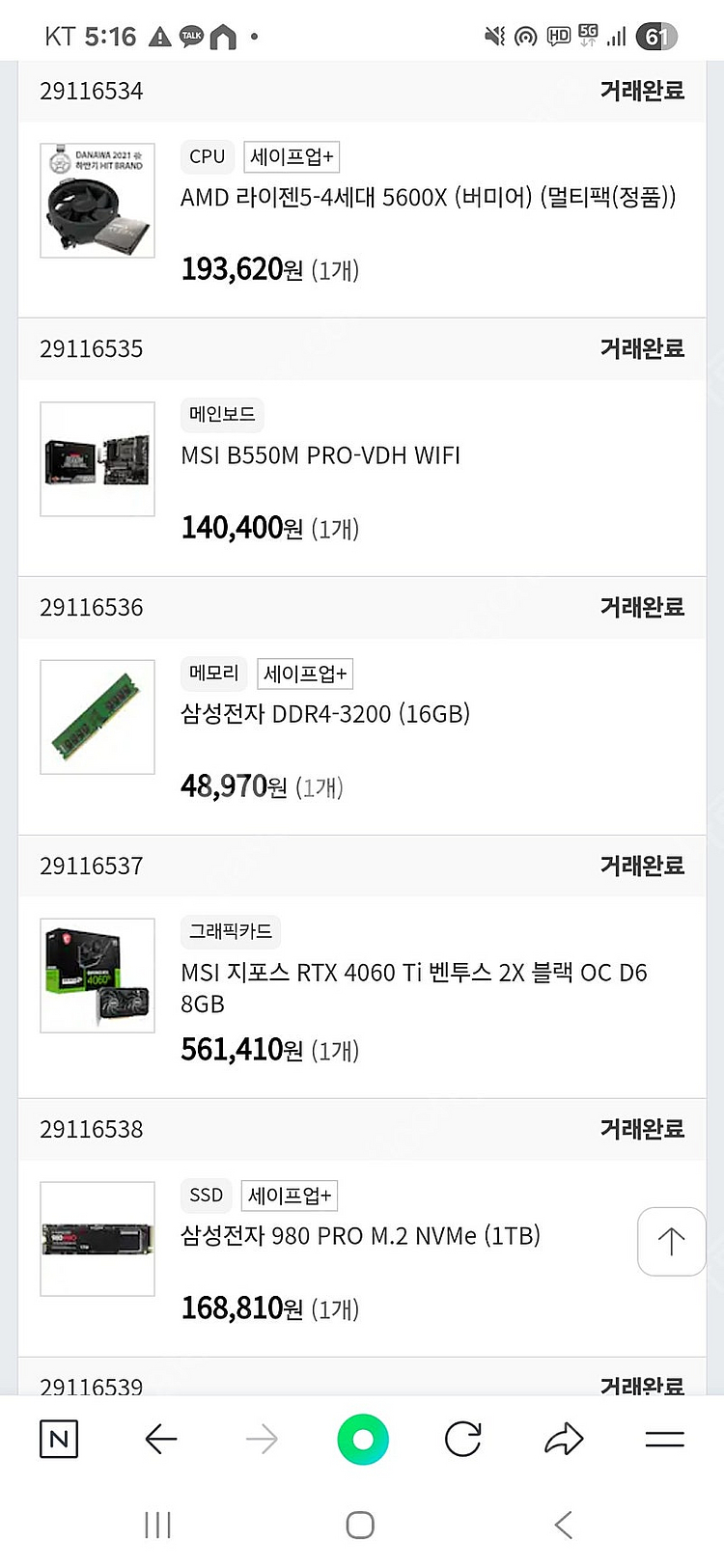This screenshot has height=1568, width=724.
Task: Share this page
Action: click(x=564, y=1440)
